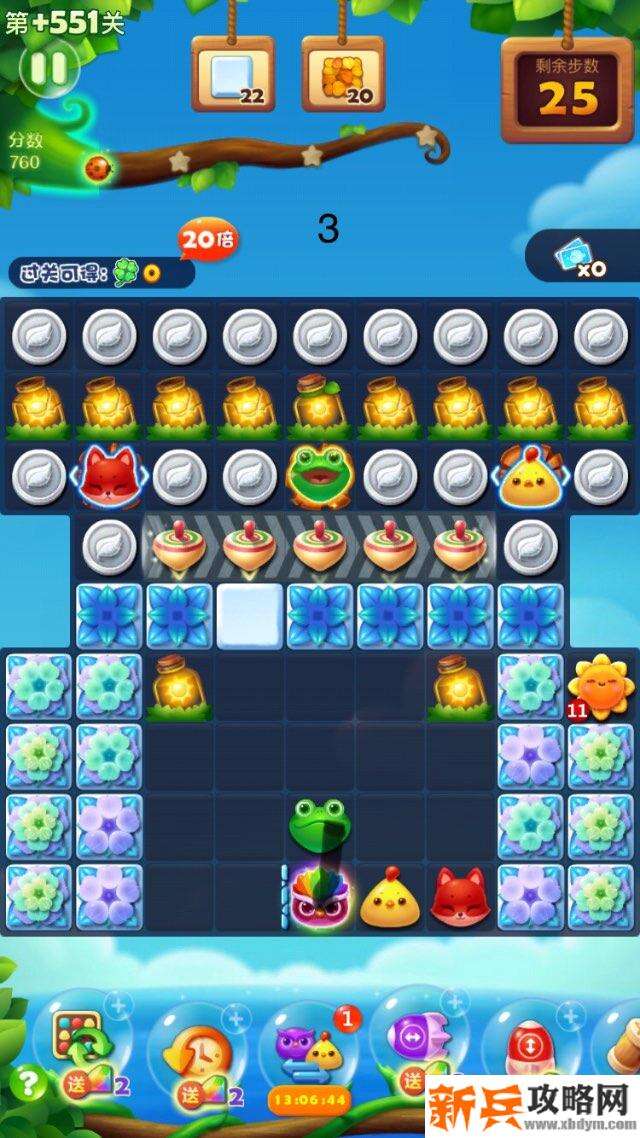640x1138 pixels.
Task: Select the framed yellow chick in coin row
Action: 531,475
